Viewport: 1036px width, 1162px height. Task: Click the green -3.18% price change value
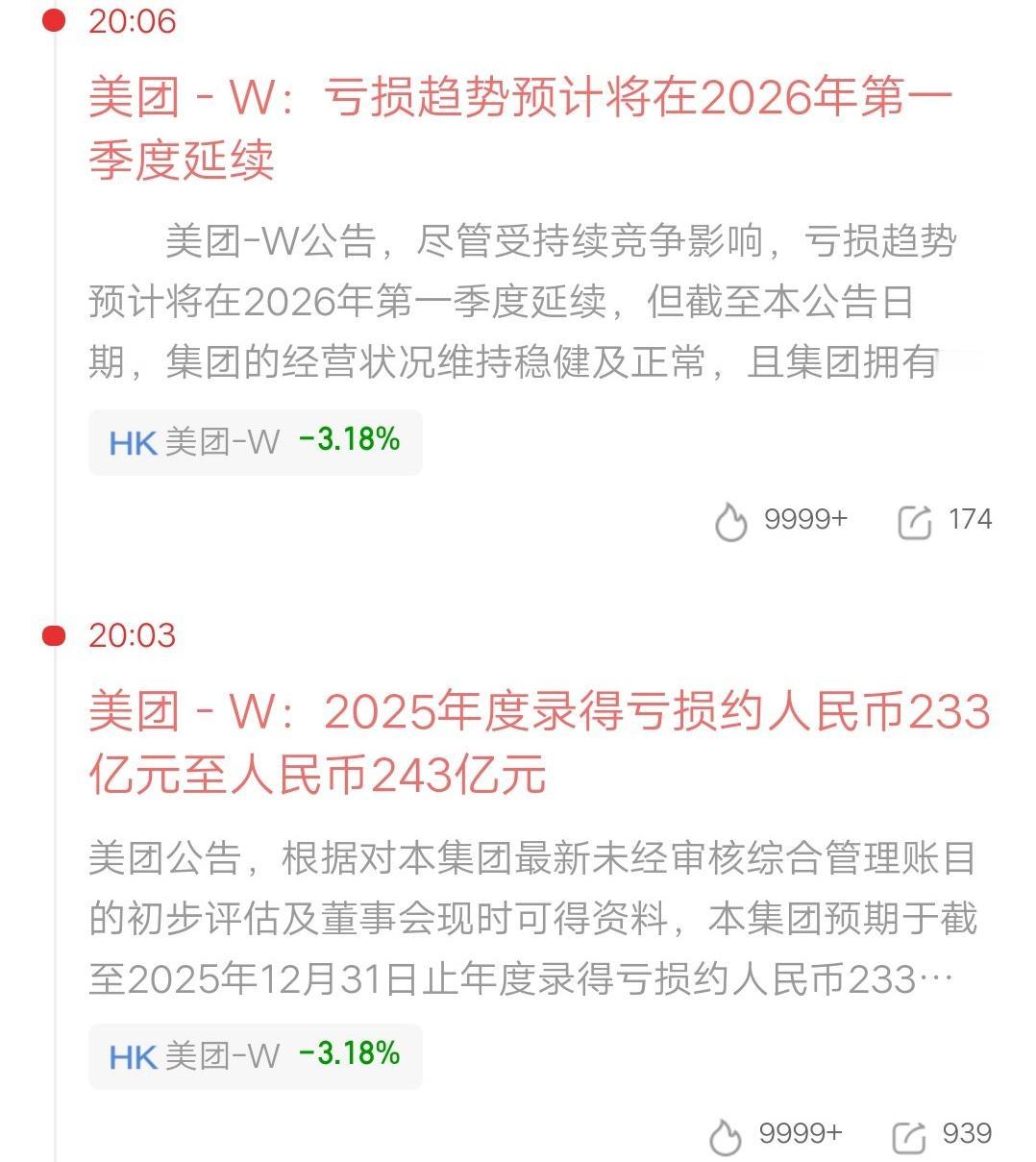pos(350,442)
